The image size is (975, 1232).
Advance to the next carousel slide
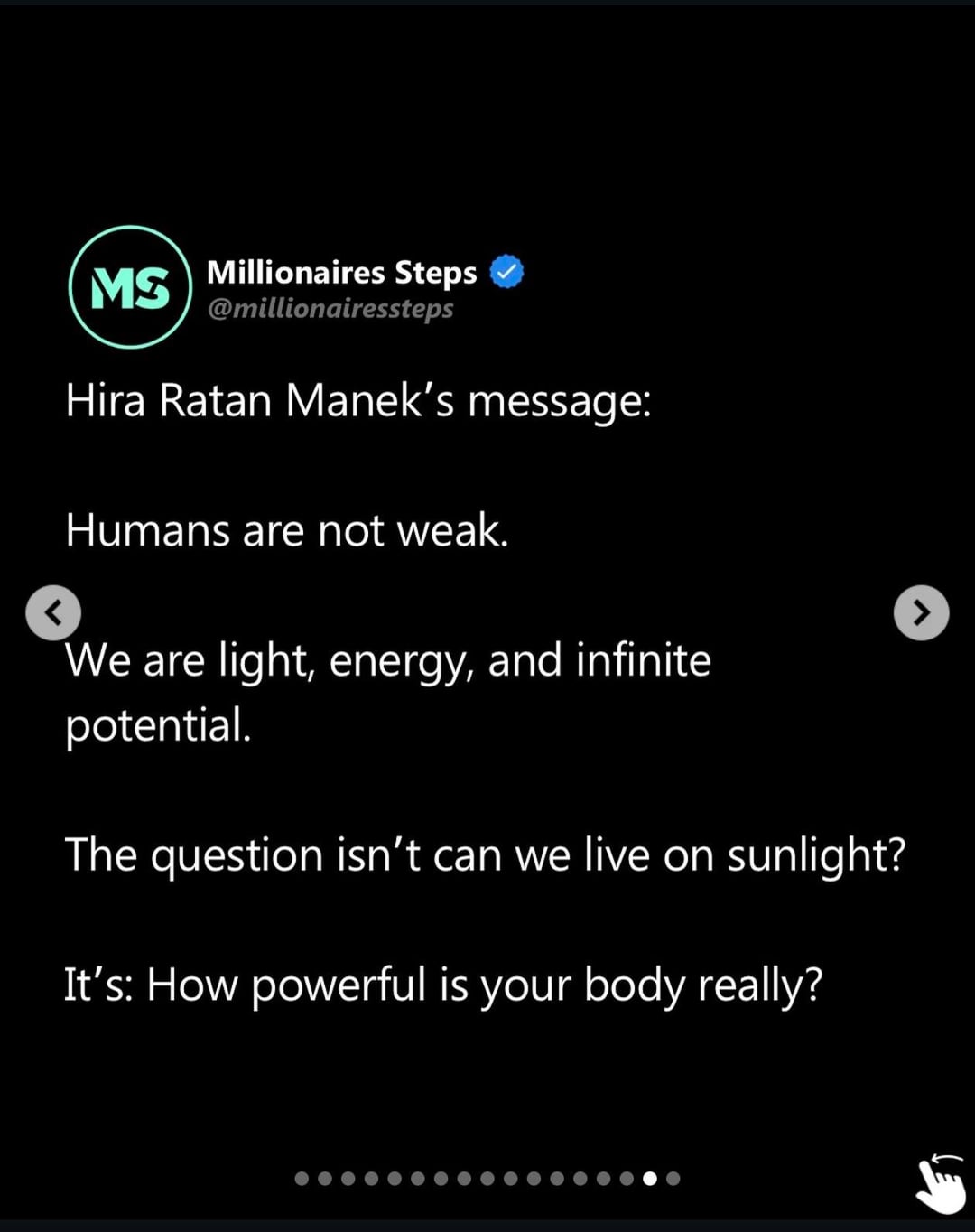tap(921, 612)
